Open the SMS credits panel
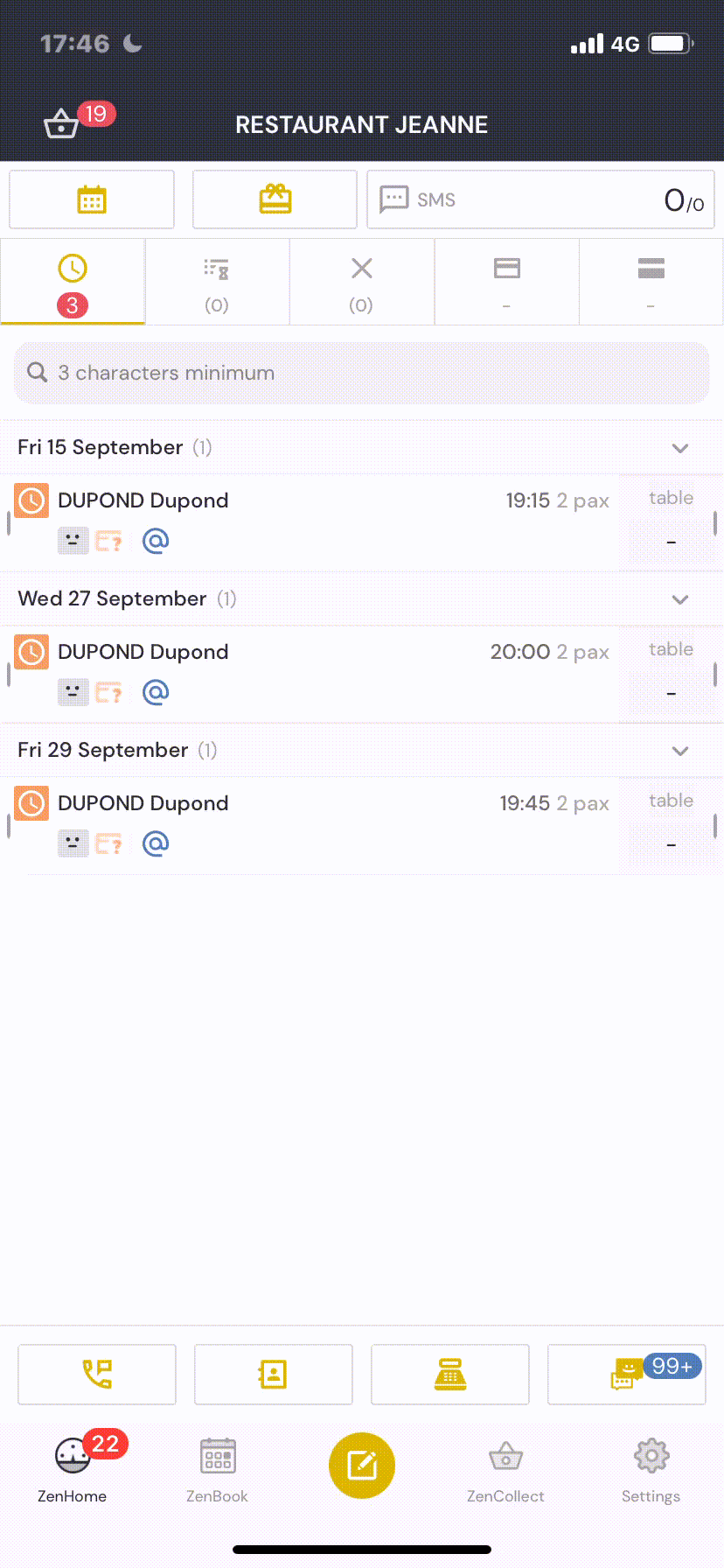 point(540,199)
